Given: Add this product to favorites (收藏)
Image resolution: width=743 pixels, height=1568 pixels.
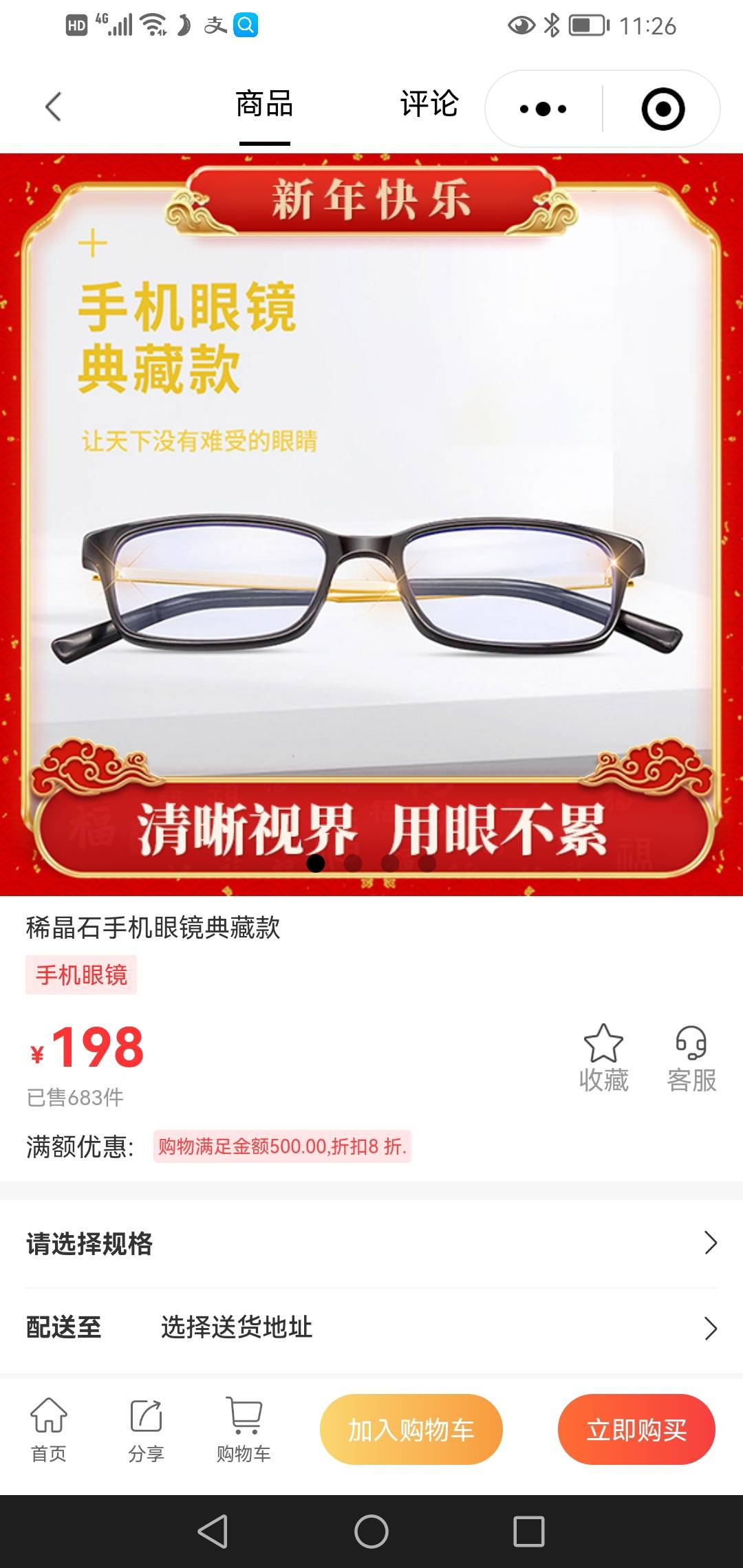Looking at the screenshot, I should (603, 1058).
